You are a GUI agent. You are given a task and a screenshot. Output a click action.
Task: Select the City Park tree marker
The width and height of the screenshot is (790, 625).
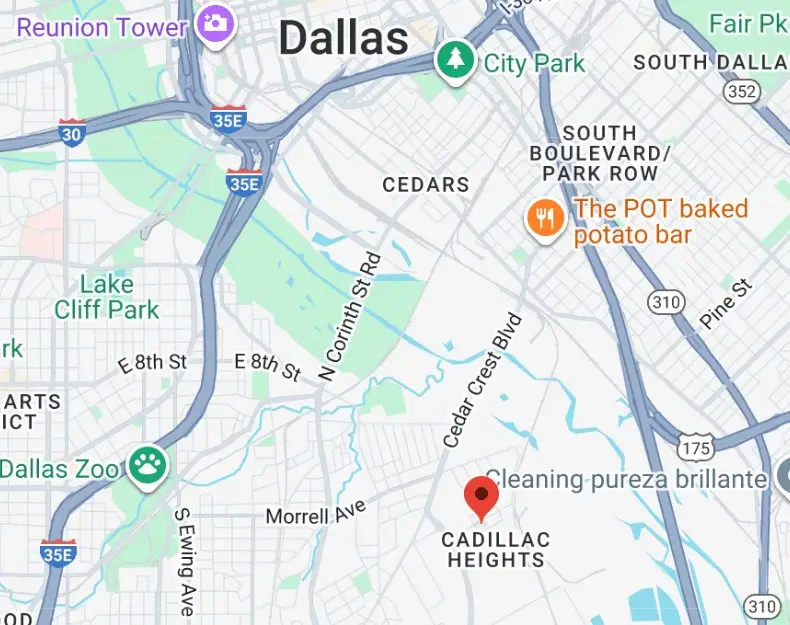[x=456, y=61]
